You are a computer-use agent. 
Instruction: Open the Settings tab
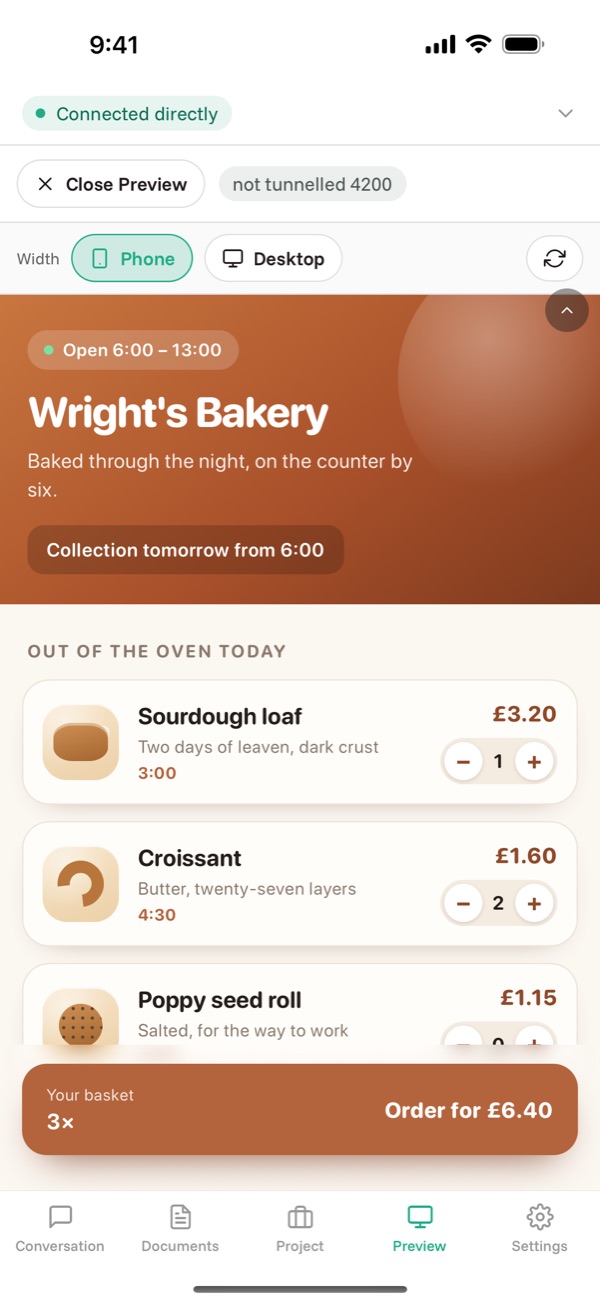coord(540,1229)
